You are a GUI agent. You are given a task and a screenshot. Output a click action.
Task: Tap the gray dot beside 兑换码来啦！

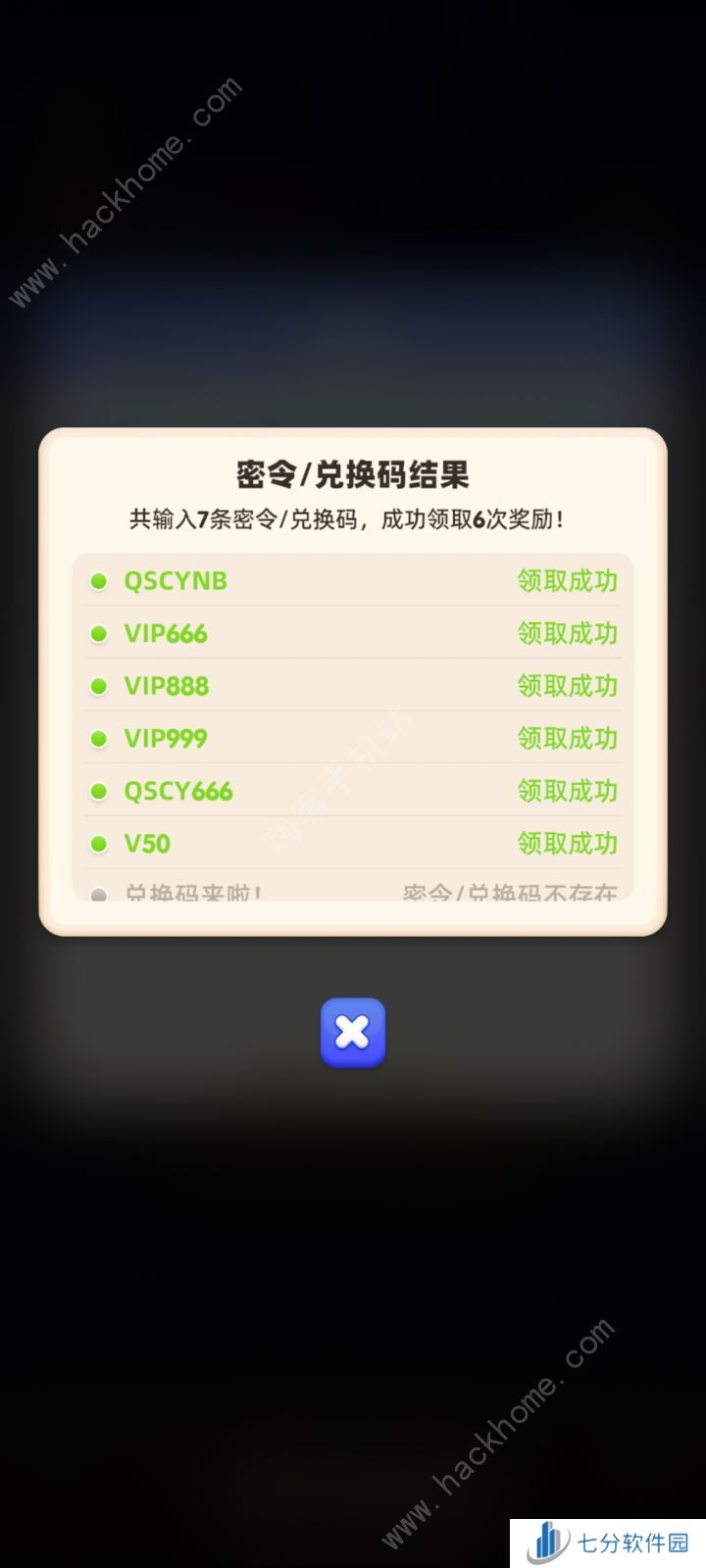pyautogui.click(x=99, y=894)
